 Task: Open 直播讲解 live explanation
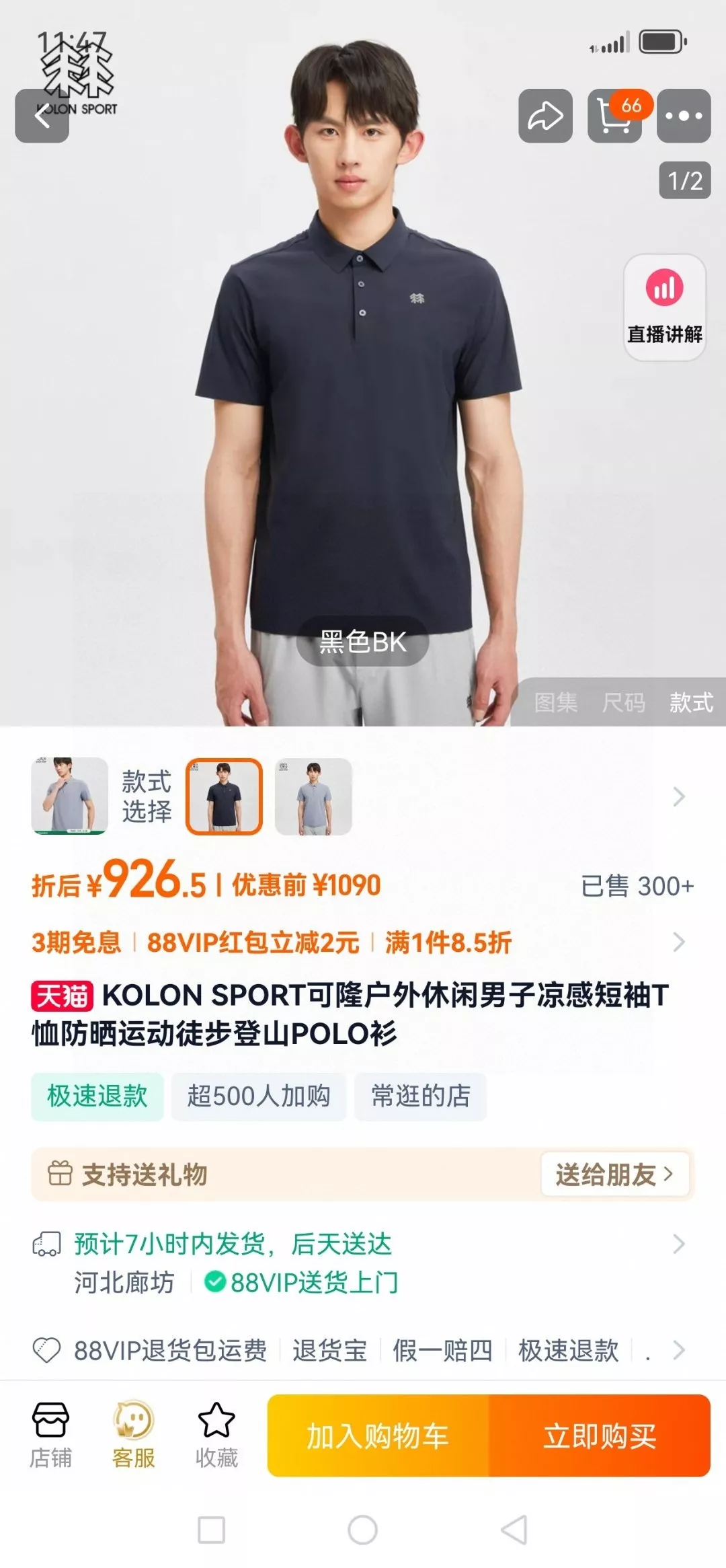click(665, 307)
